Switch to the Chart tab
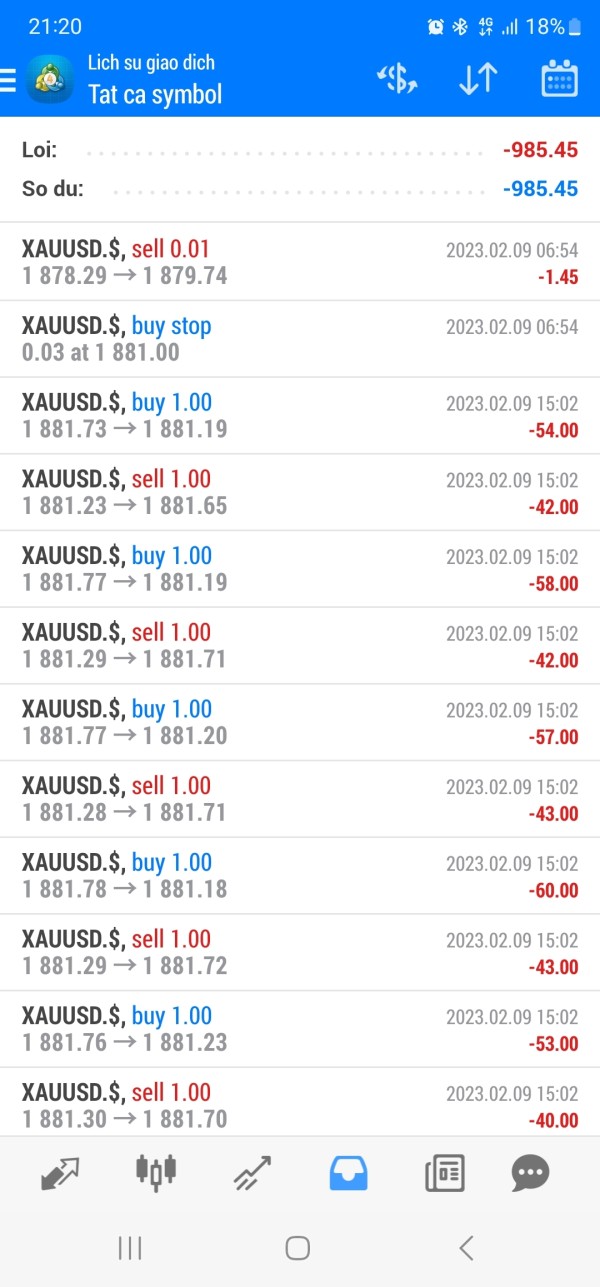600x1287 pixels. click(156, 1172)
